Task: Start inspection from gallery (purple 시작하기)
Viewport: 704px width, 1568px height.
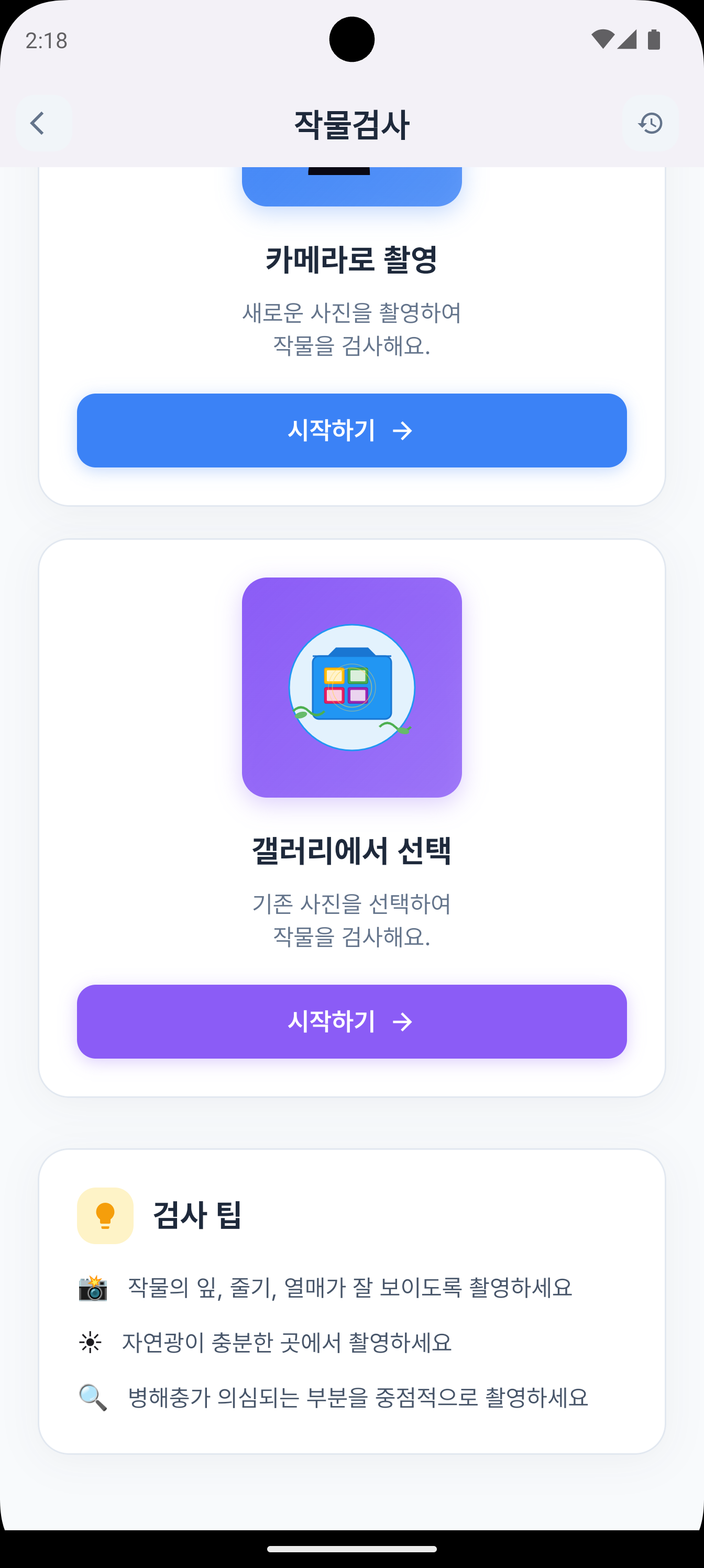Action: (x=351, y=1021)
